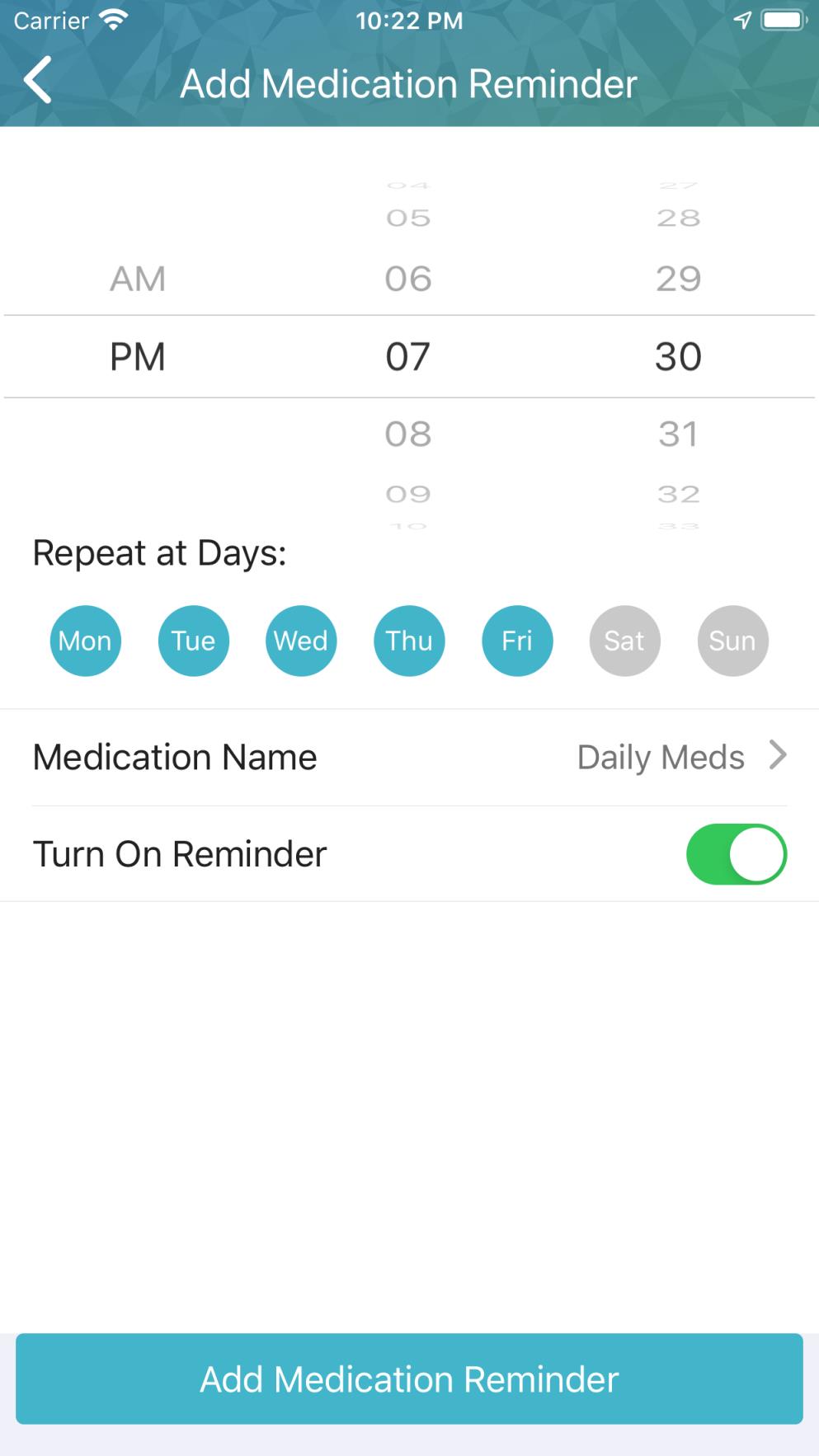Screen dimensions: 819x1456
Task: Enable Sunday as a repeat day
Action: [x=732, y=641]
